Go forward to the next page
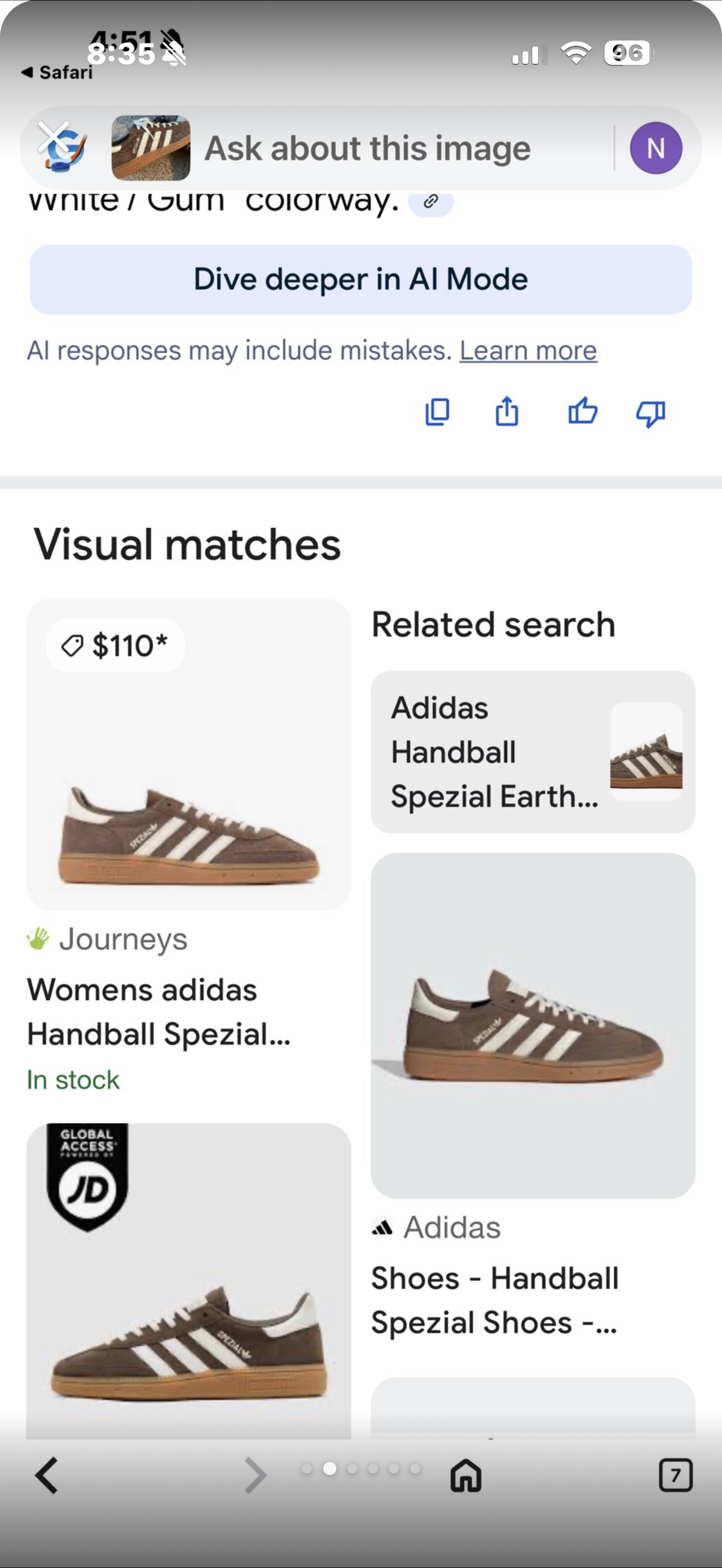This screenshot has width=722, height=1568. coord(255,1475)
